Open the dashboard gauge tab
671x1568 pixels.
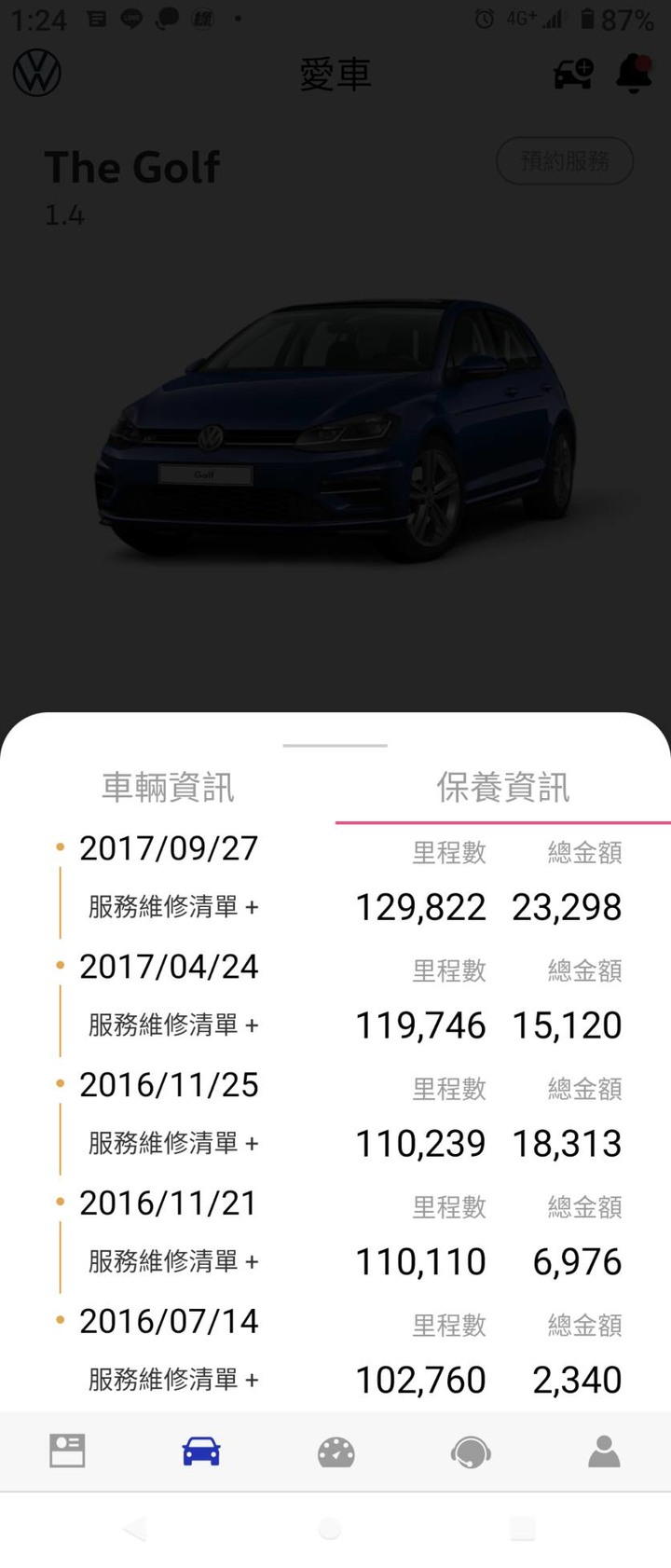pos(335,1451)
